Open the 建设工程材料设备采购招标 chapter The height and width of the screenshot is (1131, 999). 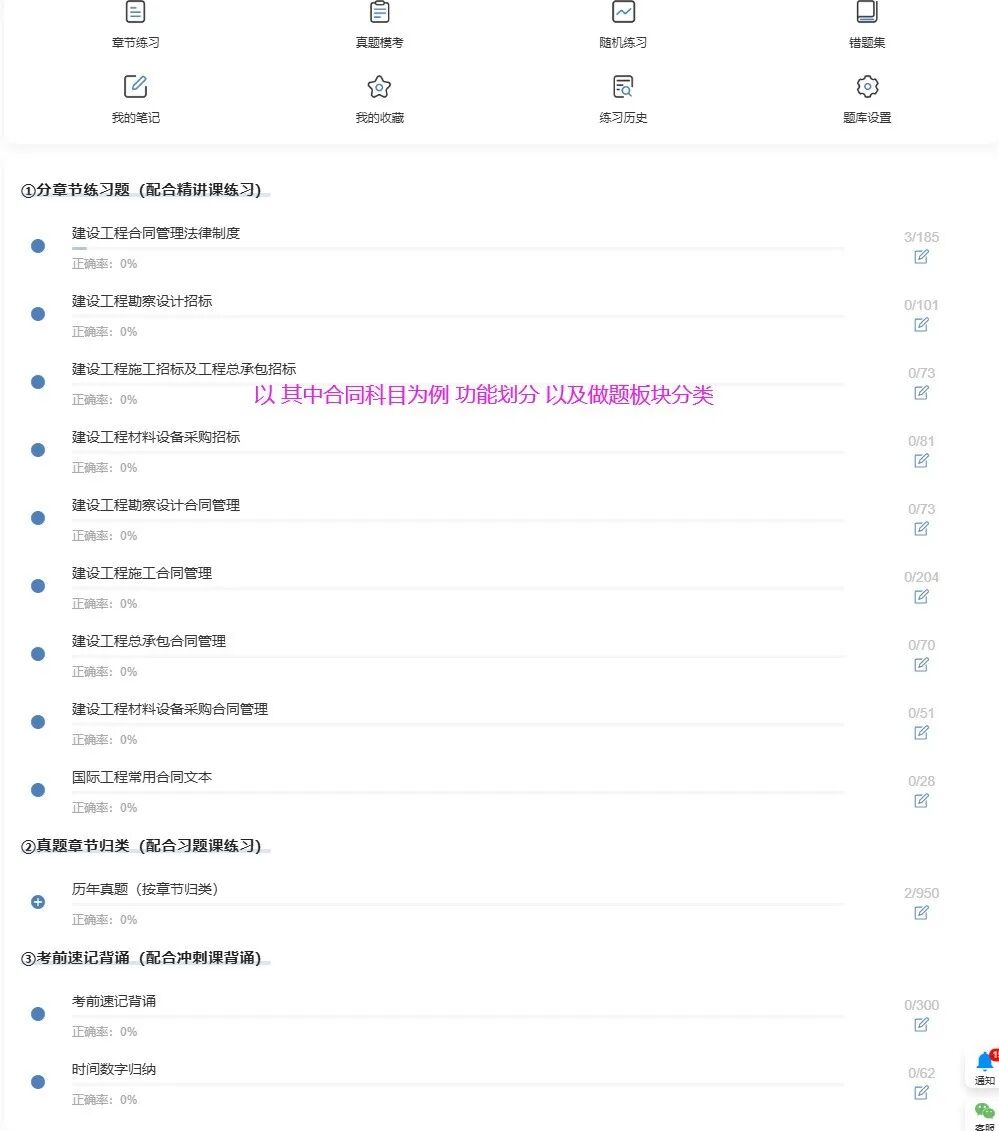tap(153, 437)
